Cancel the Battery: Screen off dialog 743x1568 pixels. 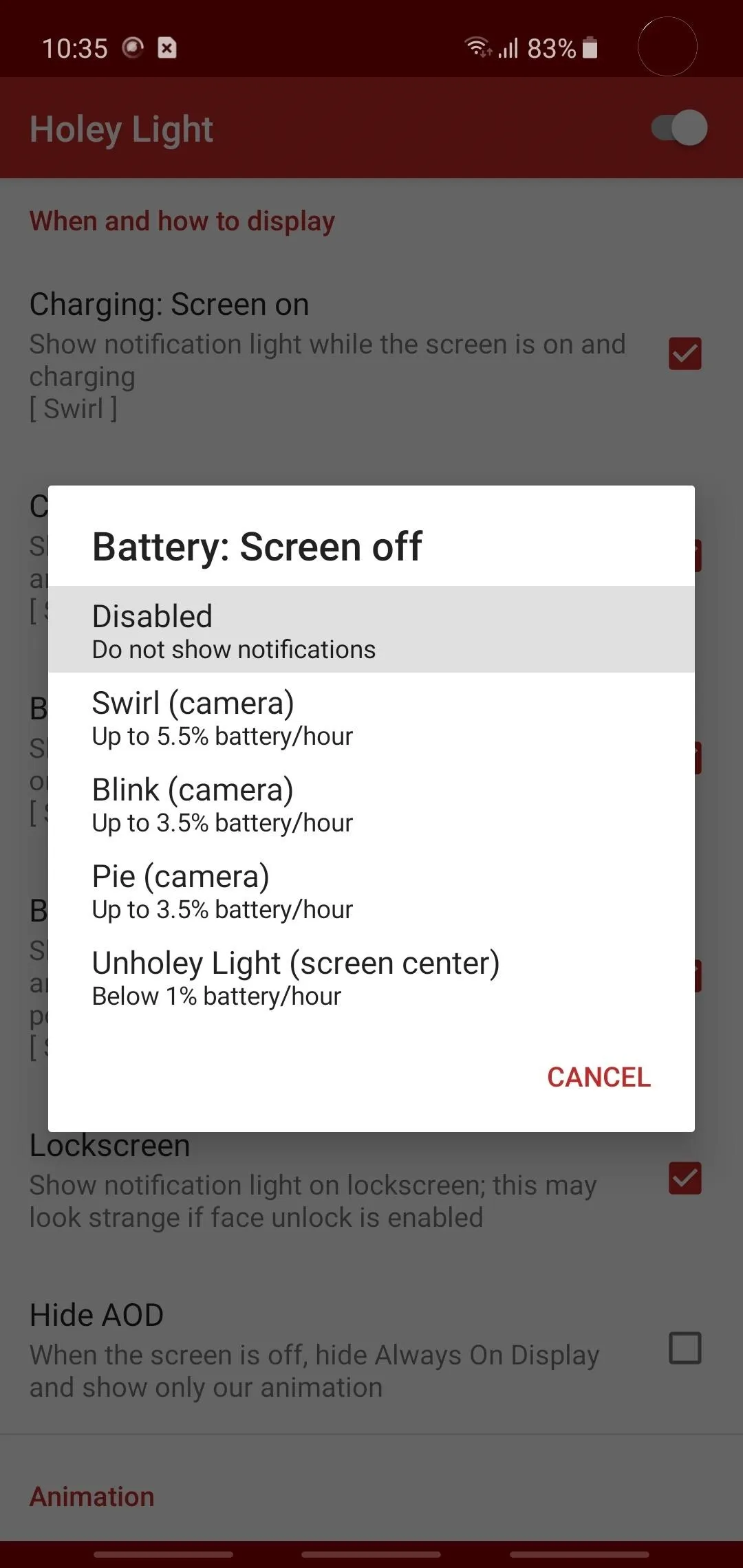(x=599, y=1077)
